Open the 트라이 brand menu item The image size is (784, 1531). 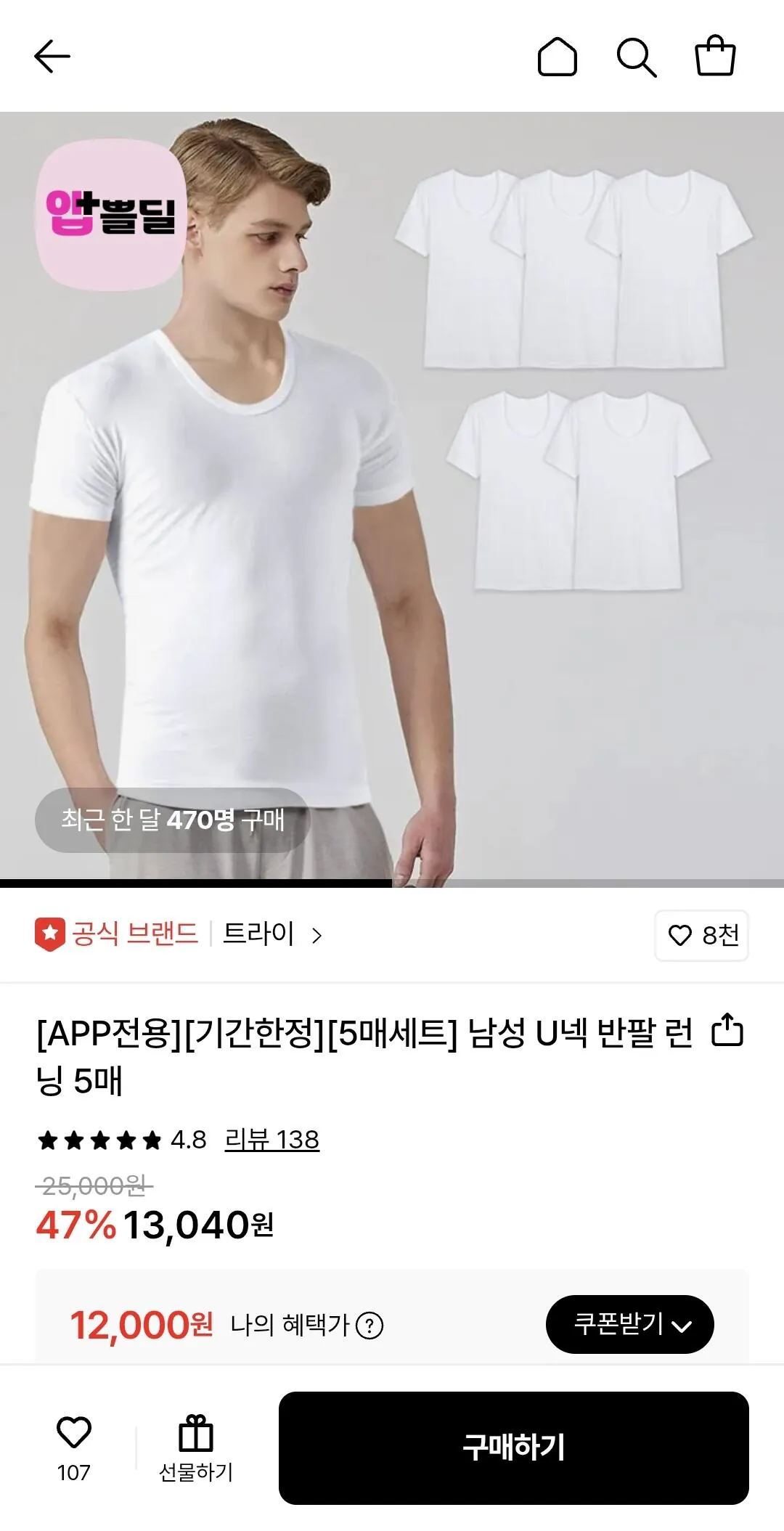click(261, 936)
